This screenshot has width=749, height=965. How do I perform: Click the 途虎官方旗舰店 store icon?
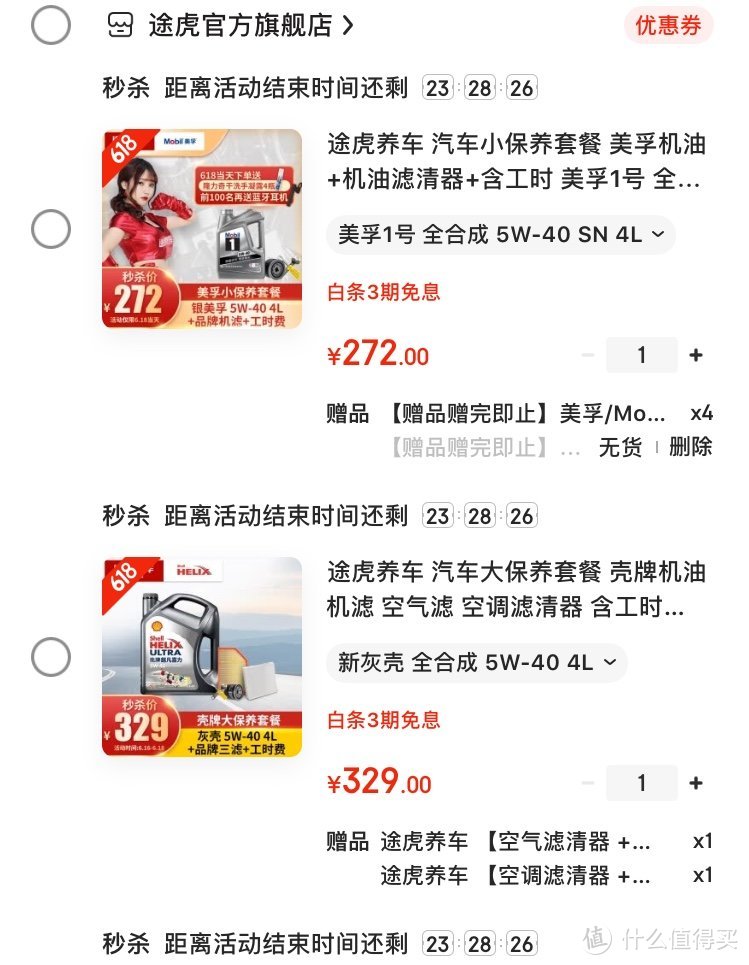pos(121,26)
